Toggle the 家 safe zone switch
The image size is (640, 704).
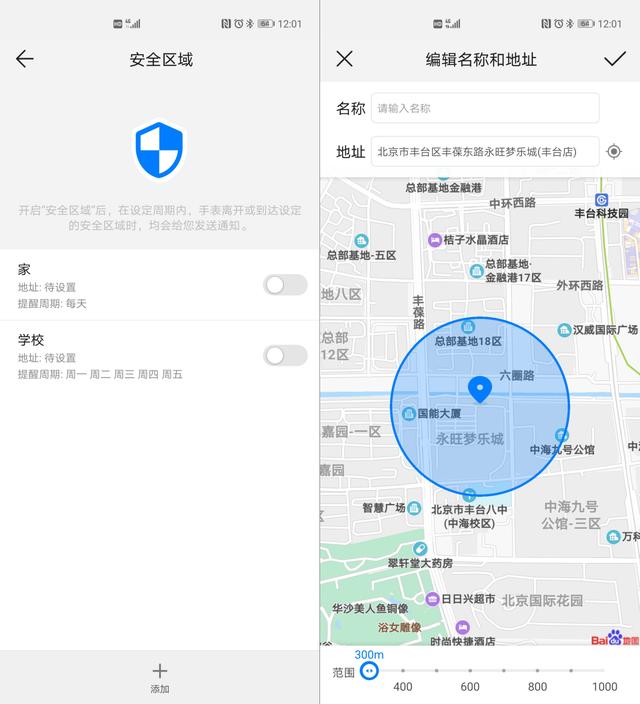[x=285, y=285]
